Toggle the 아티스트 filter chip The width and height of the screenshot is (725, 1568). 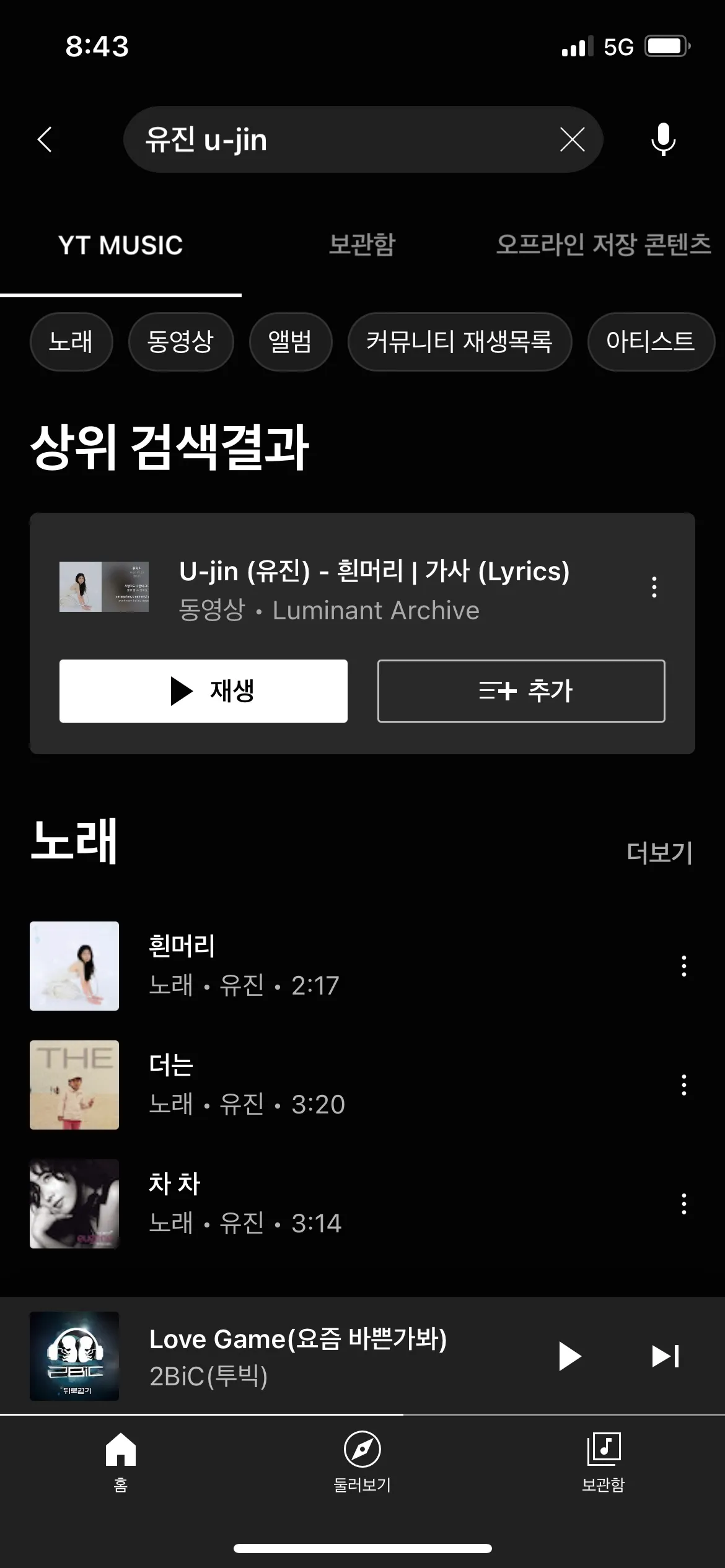pos(649,341)
